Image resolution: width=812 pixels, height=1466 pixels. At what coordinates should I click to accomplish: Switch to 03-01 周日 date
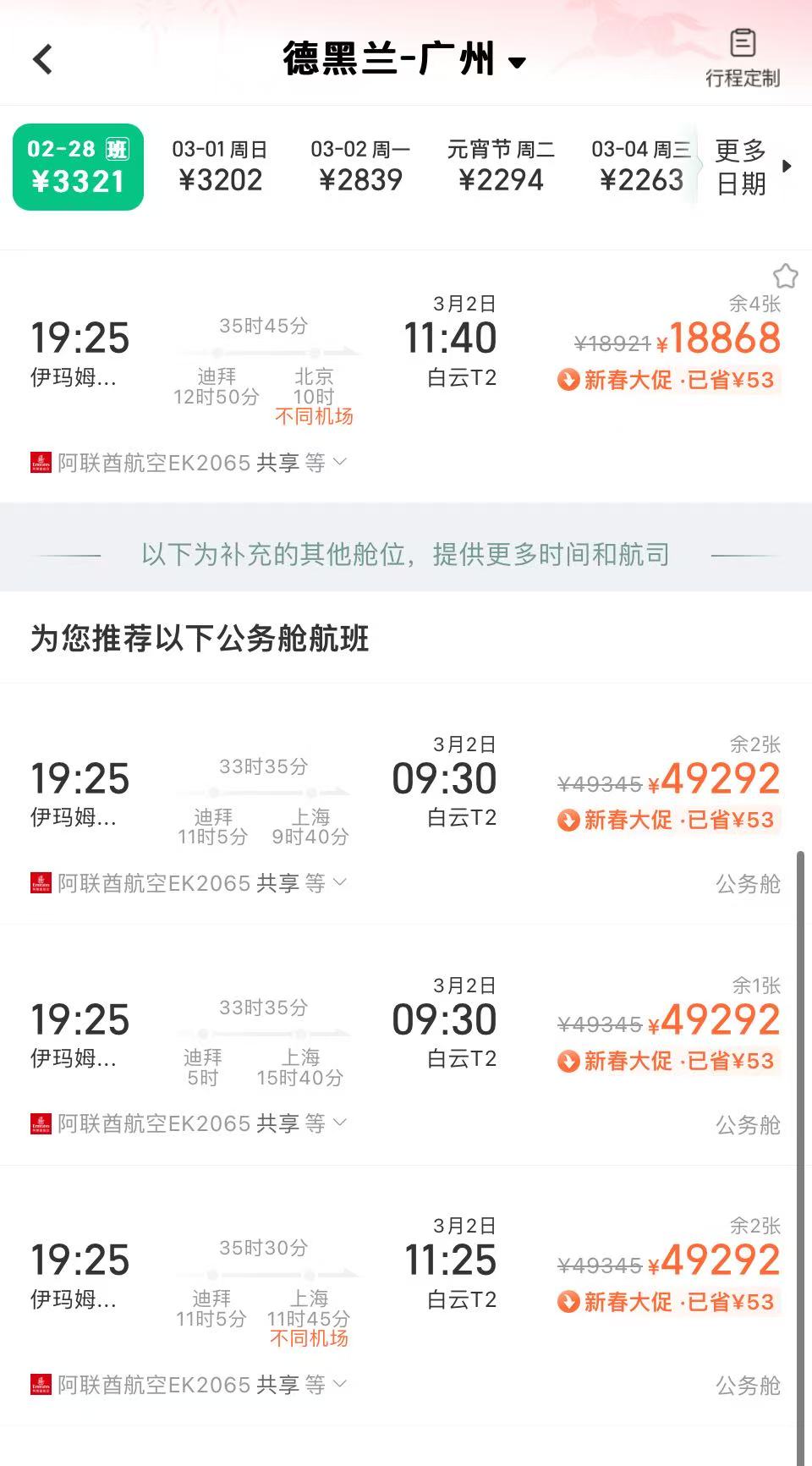coord(220,167)
